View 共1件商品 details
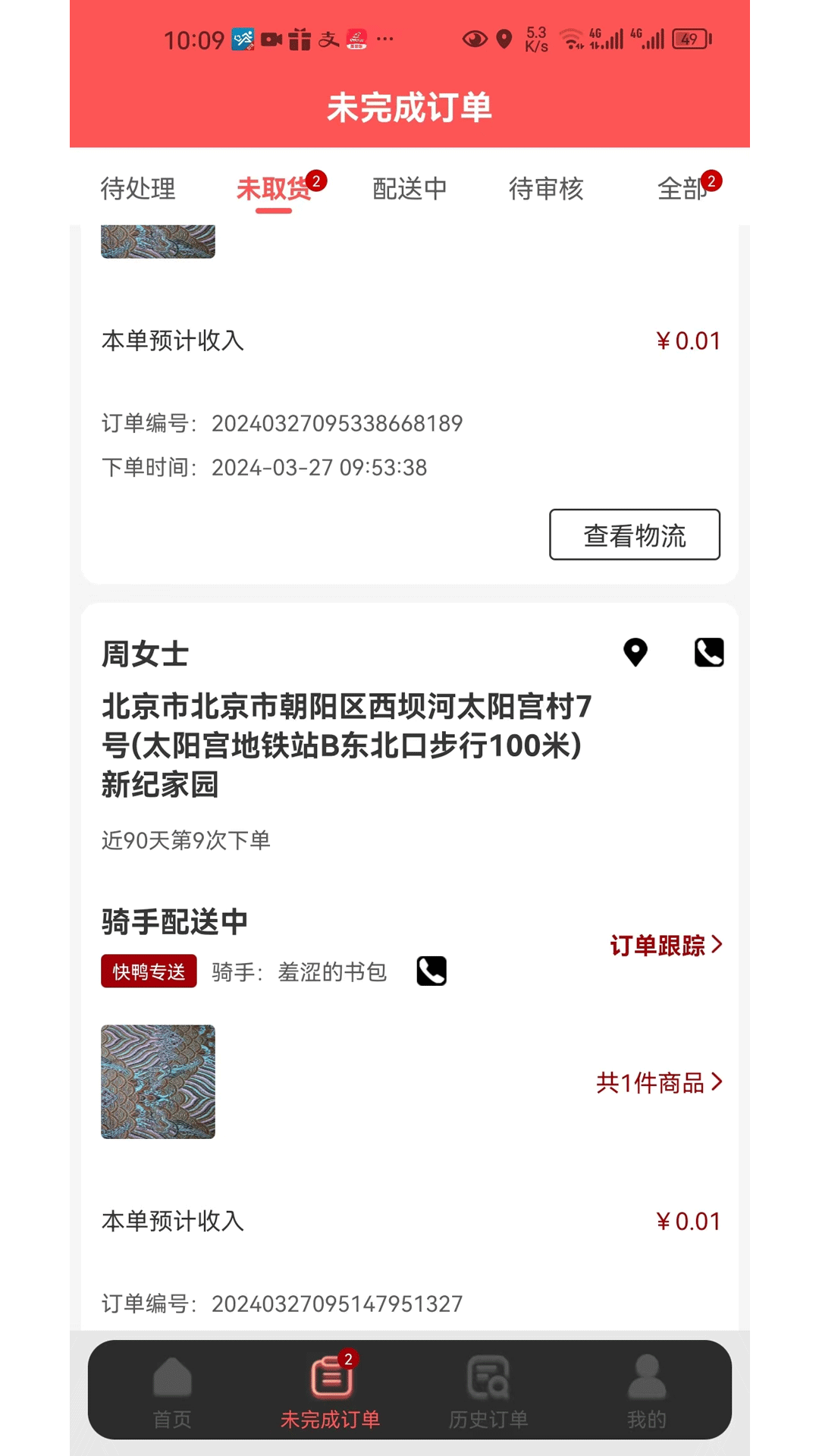819x1456 pixels. [x=659, y=1082]
